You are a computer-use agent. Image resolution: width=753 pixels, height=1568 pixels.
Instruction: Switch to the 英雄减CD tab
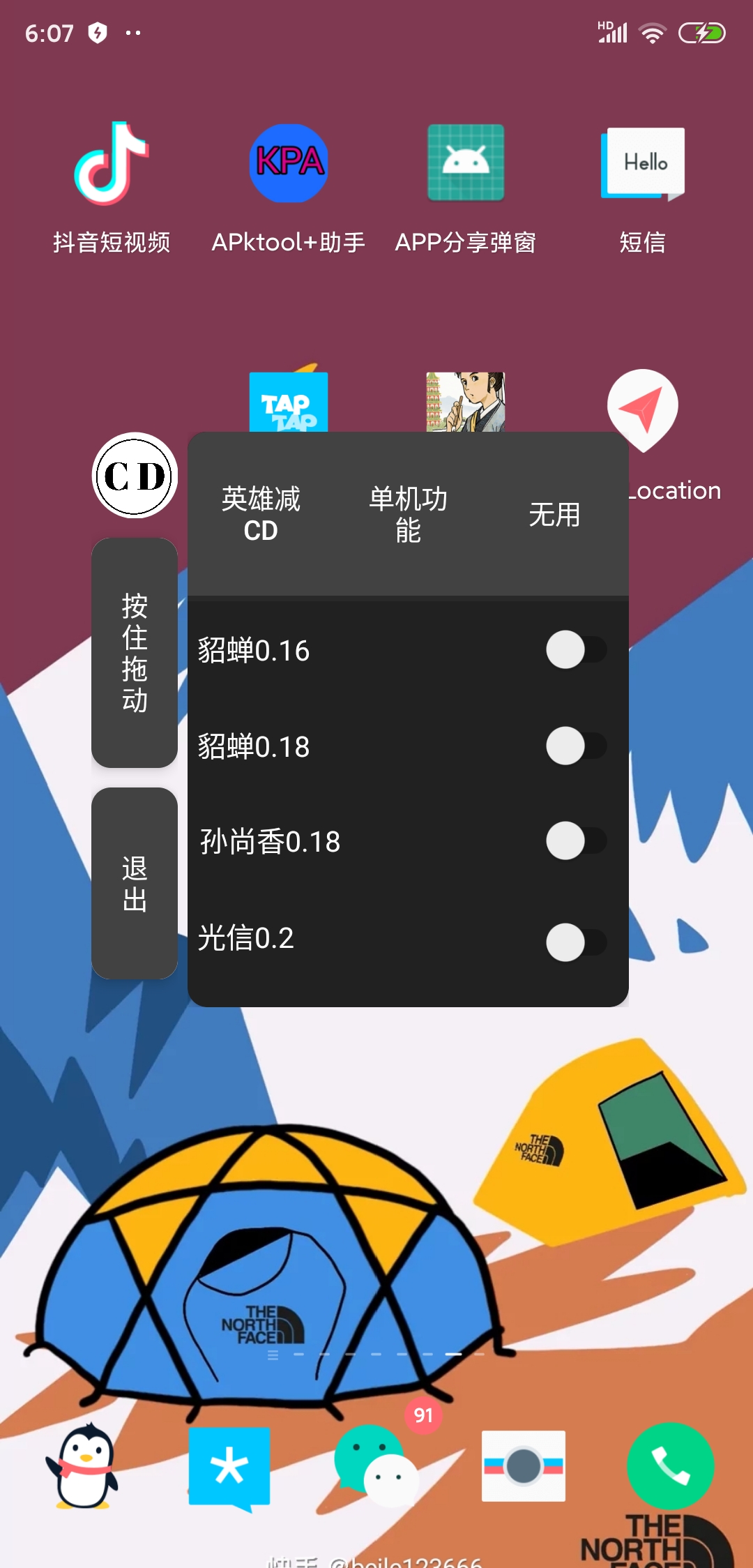coord(261,515)
